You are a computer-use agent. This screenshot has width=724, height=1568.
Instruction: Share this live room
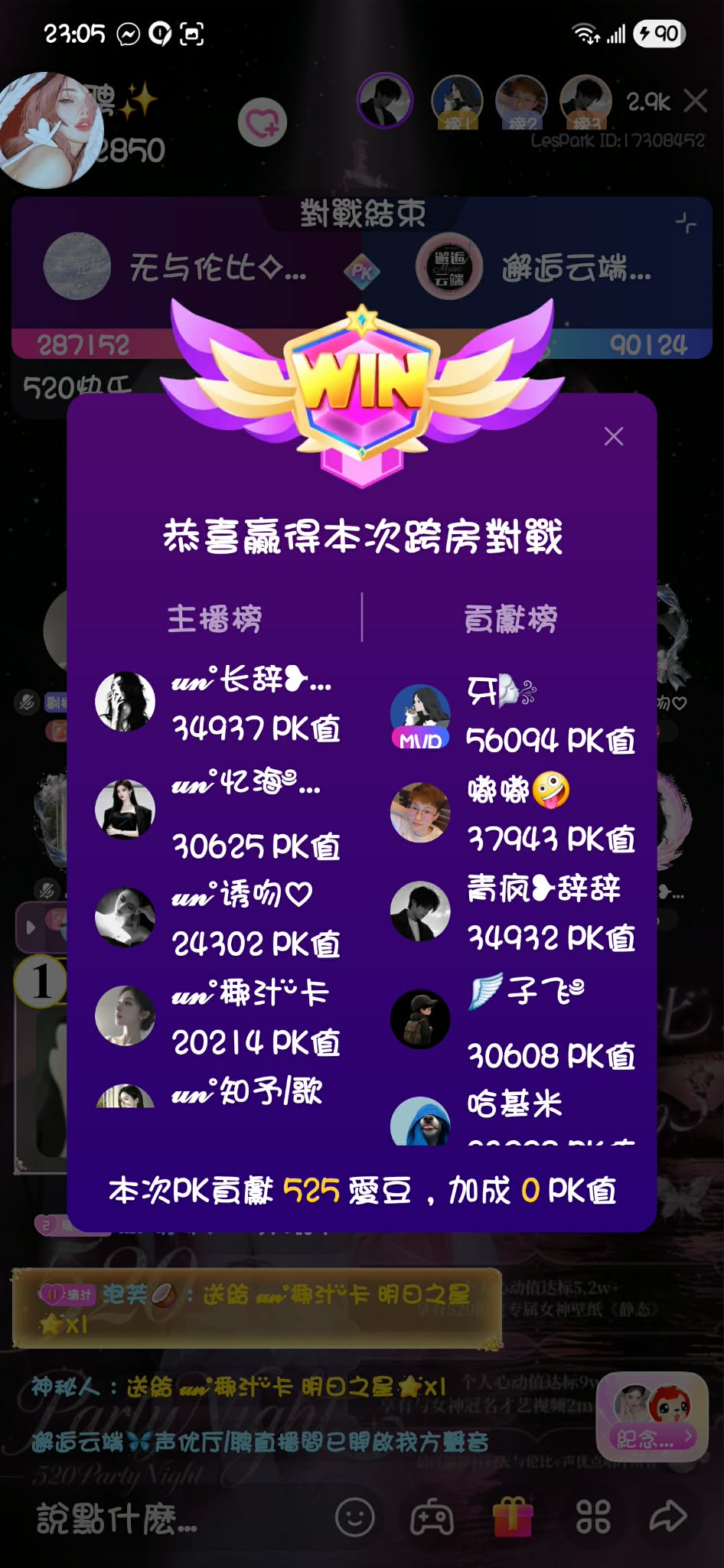coord(668,1516)
